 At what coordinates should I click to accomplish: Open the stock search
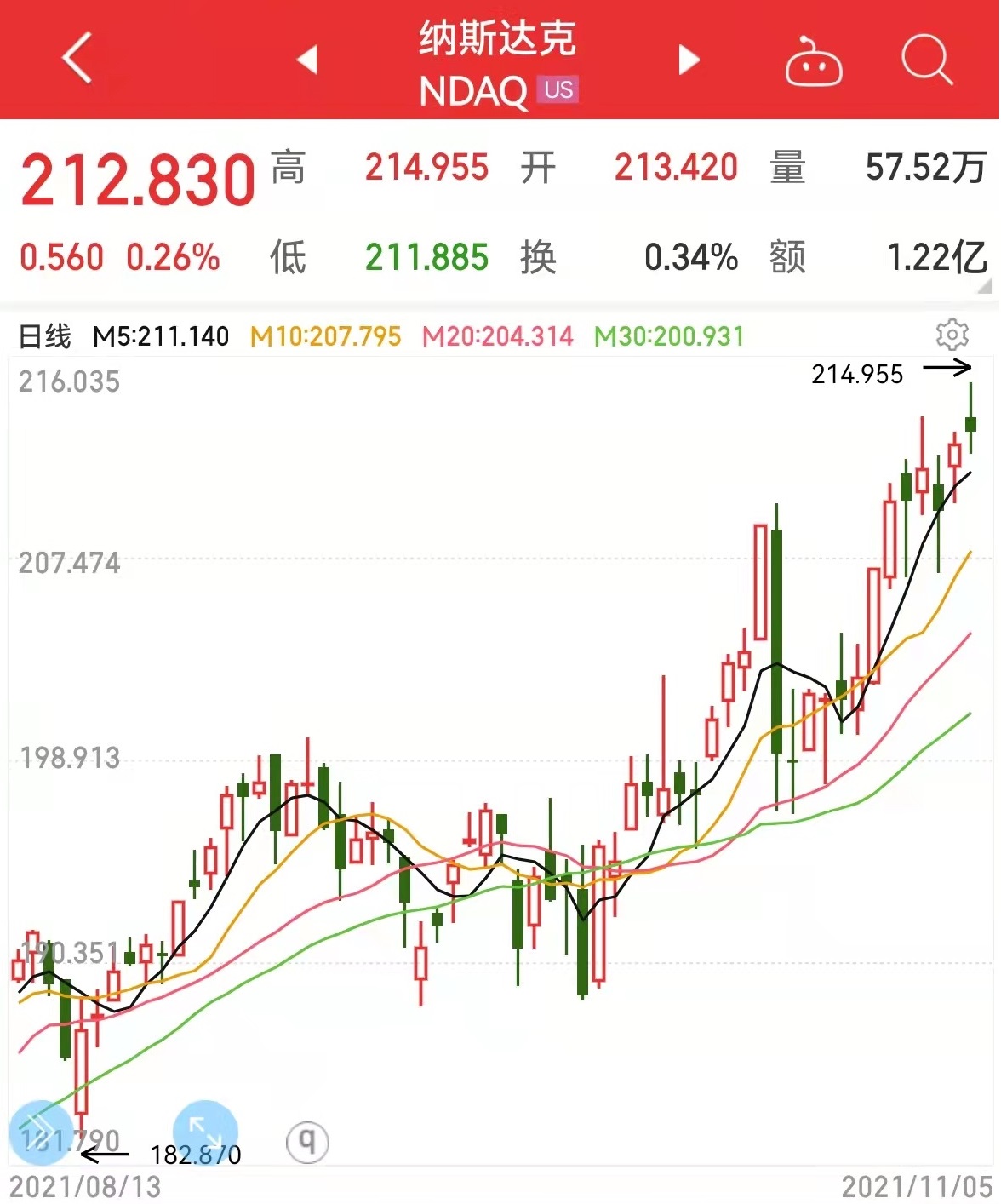point(926,60)
